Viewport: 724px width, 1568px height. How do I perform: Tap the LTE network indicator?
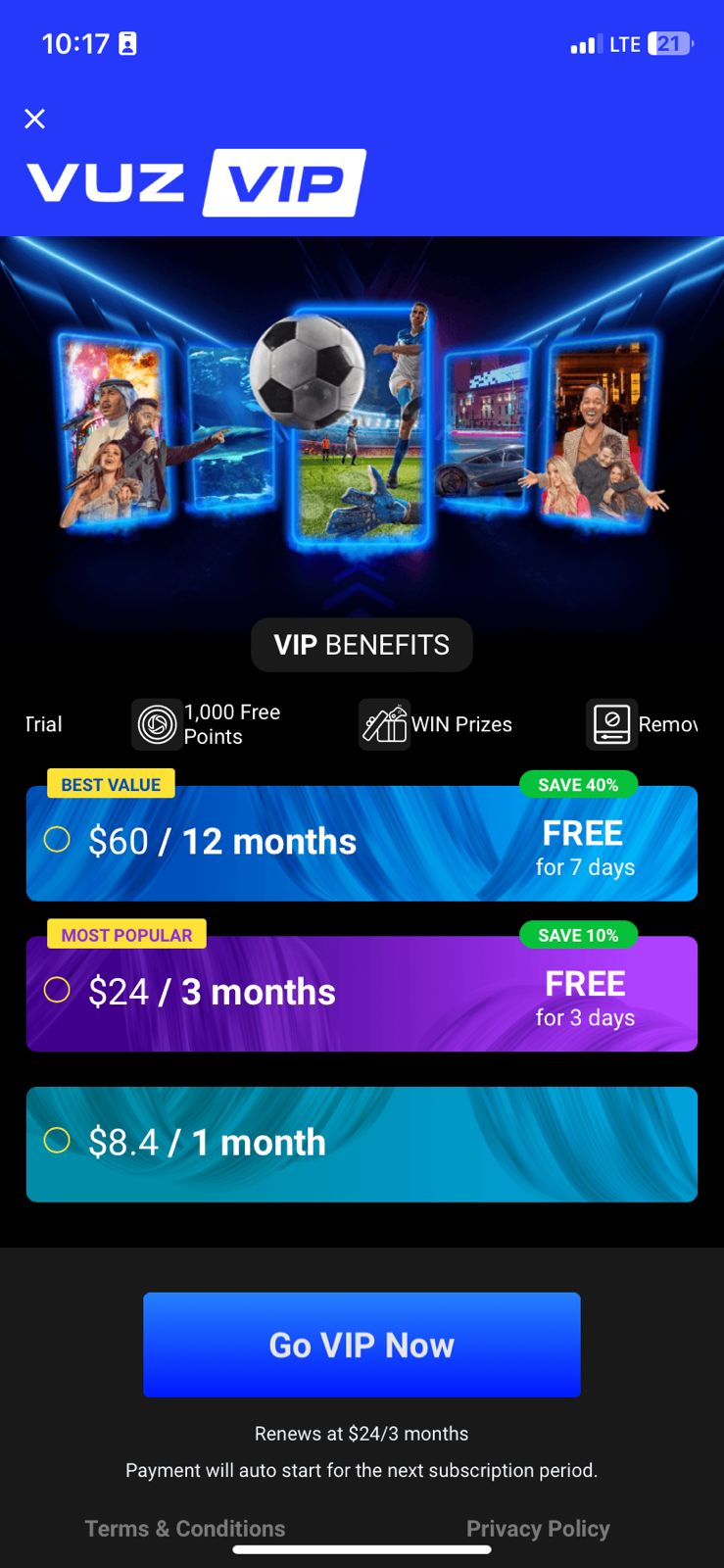[626, 43]
